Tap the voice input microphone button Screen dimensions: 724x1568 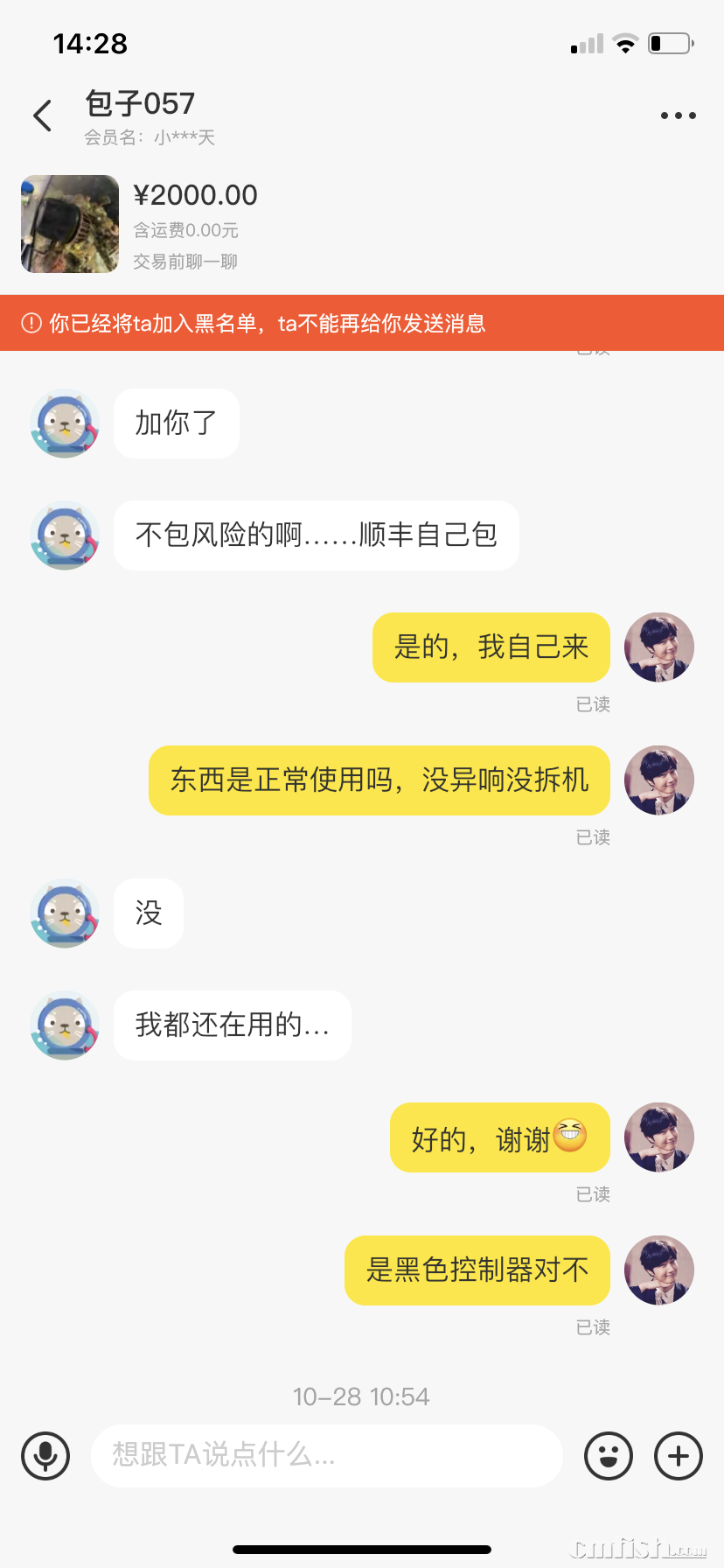45,1456
